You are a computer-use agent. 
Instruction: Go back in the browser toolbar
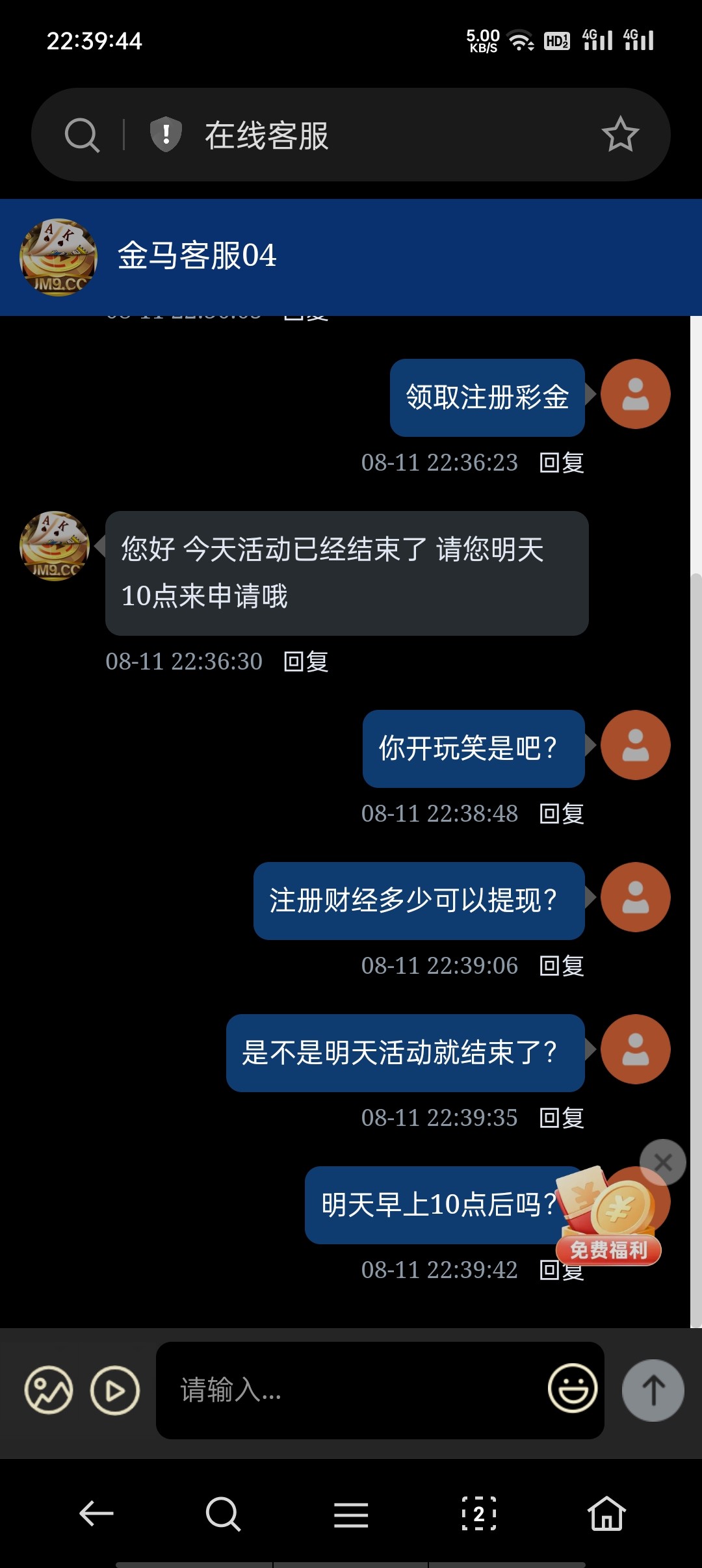96,1513
